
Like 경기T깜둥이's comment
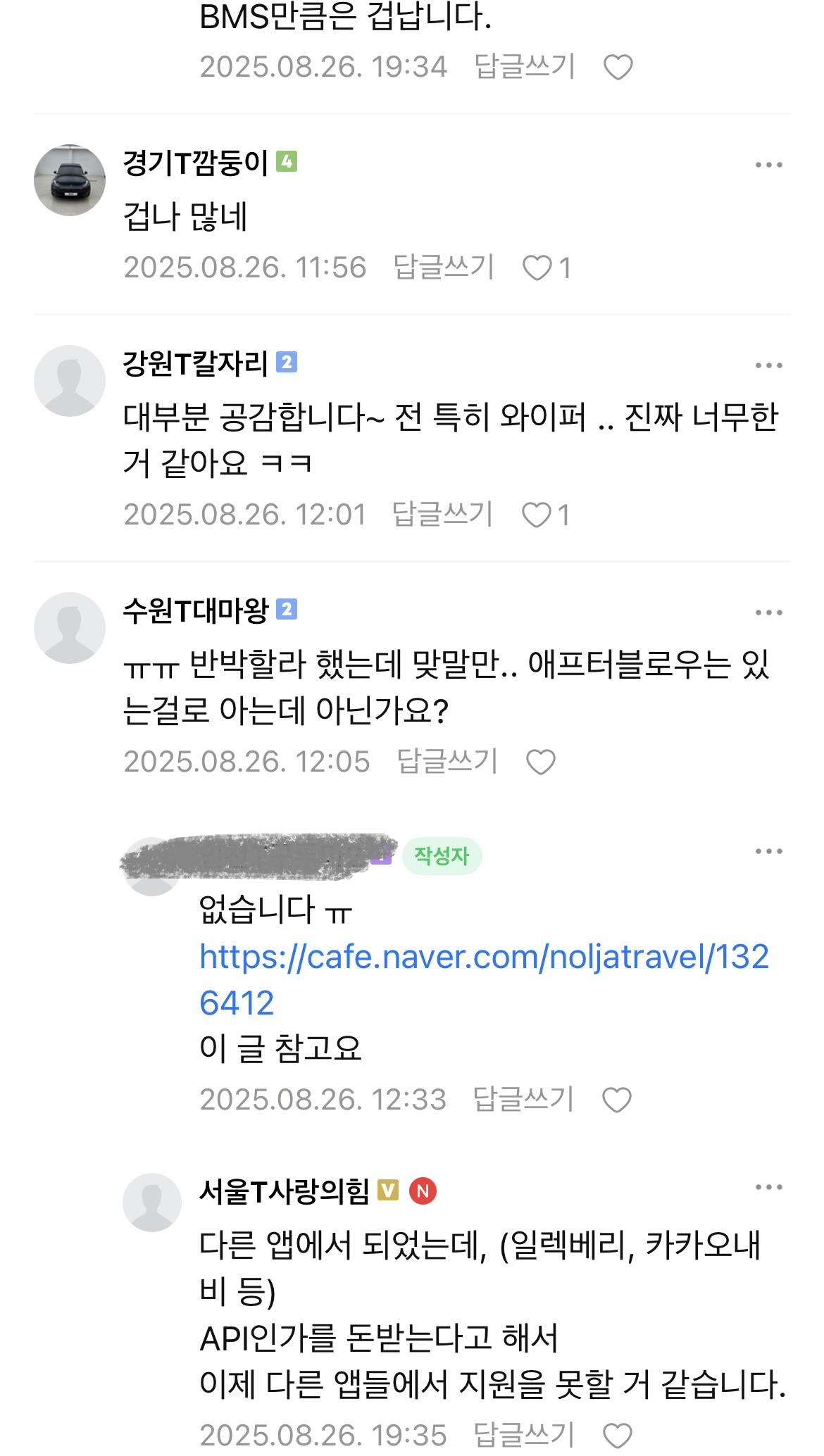coord(537,268)
